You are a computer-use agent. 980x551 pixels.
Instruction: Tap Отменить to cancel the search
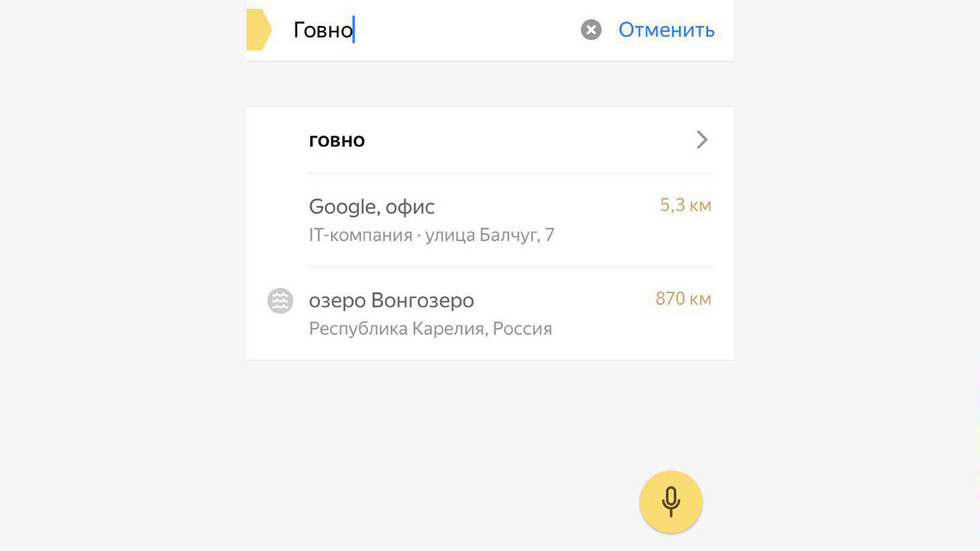(666, 30)
